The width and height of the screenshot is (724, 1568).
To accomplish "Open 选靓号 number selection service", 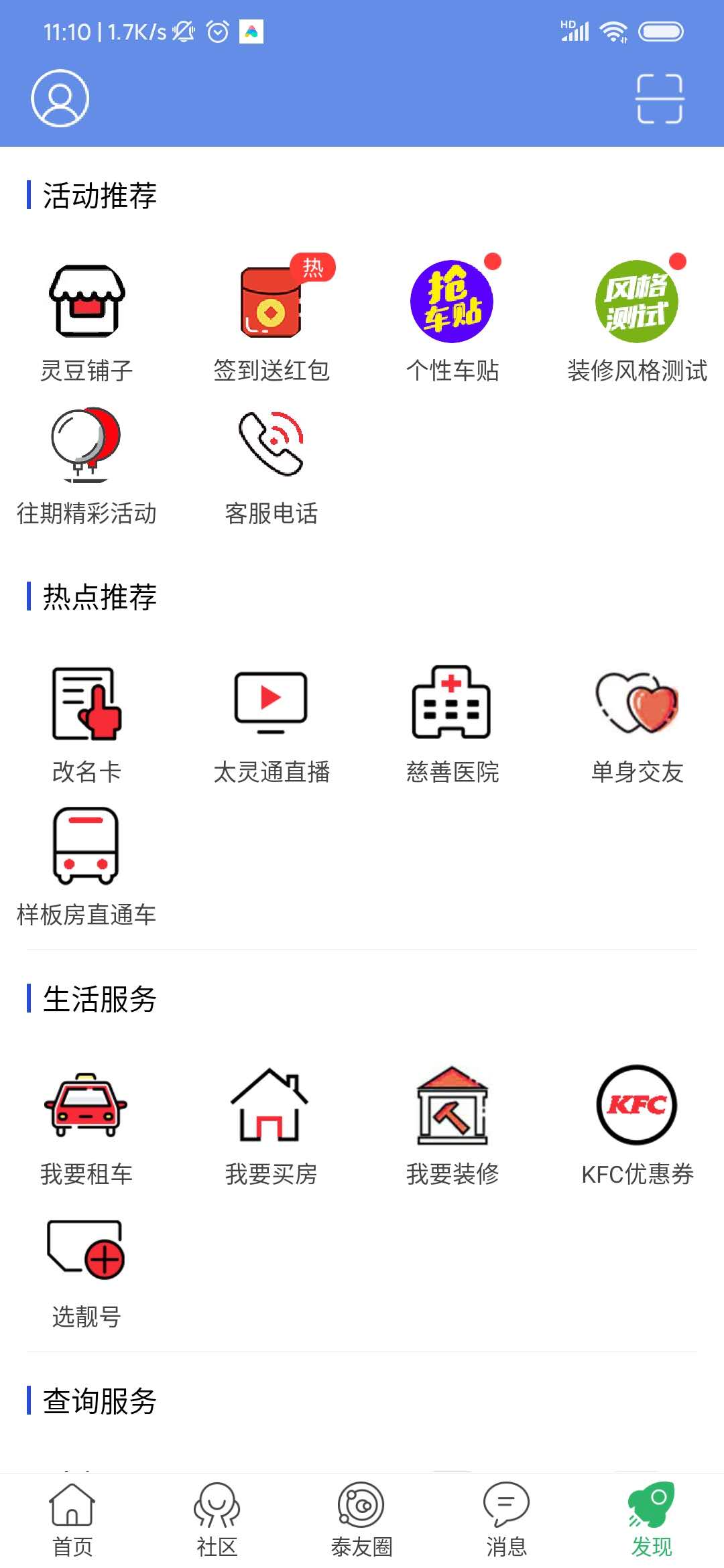I will click(86, 1254).
